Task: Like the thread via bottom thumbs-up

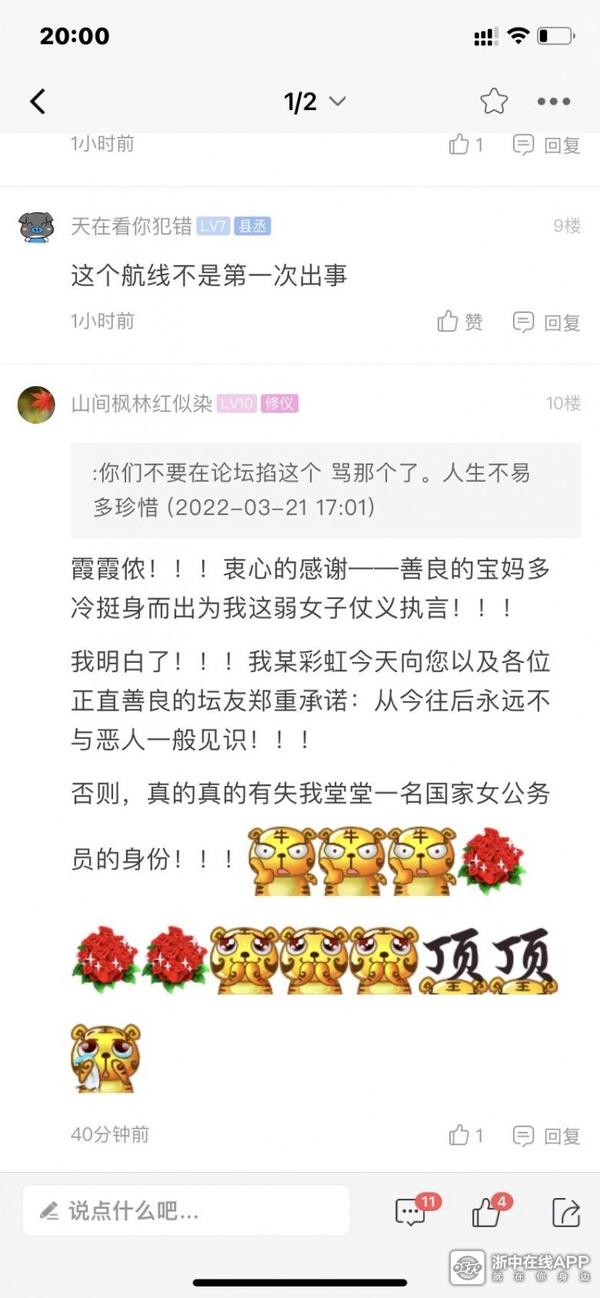Action: [x=487, y=1212]
